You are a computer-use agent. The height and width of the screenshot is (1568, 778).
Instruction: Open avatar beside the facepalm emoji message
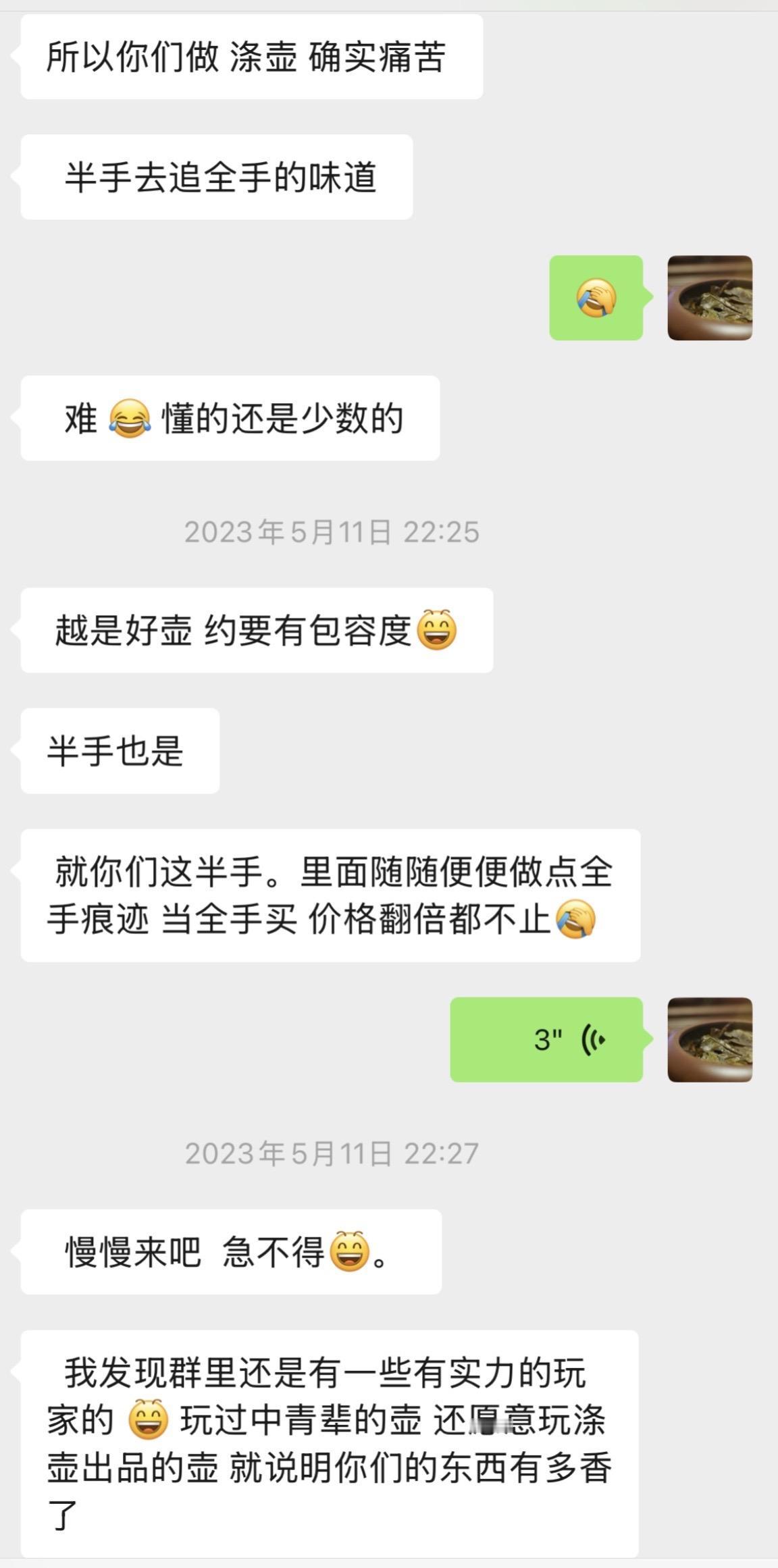point(710,298)
